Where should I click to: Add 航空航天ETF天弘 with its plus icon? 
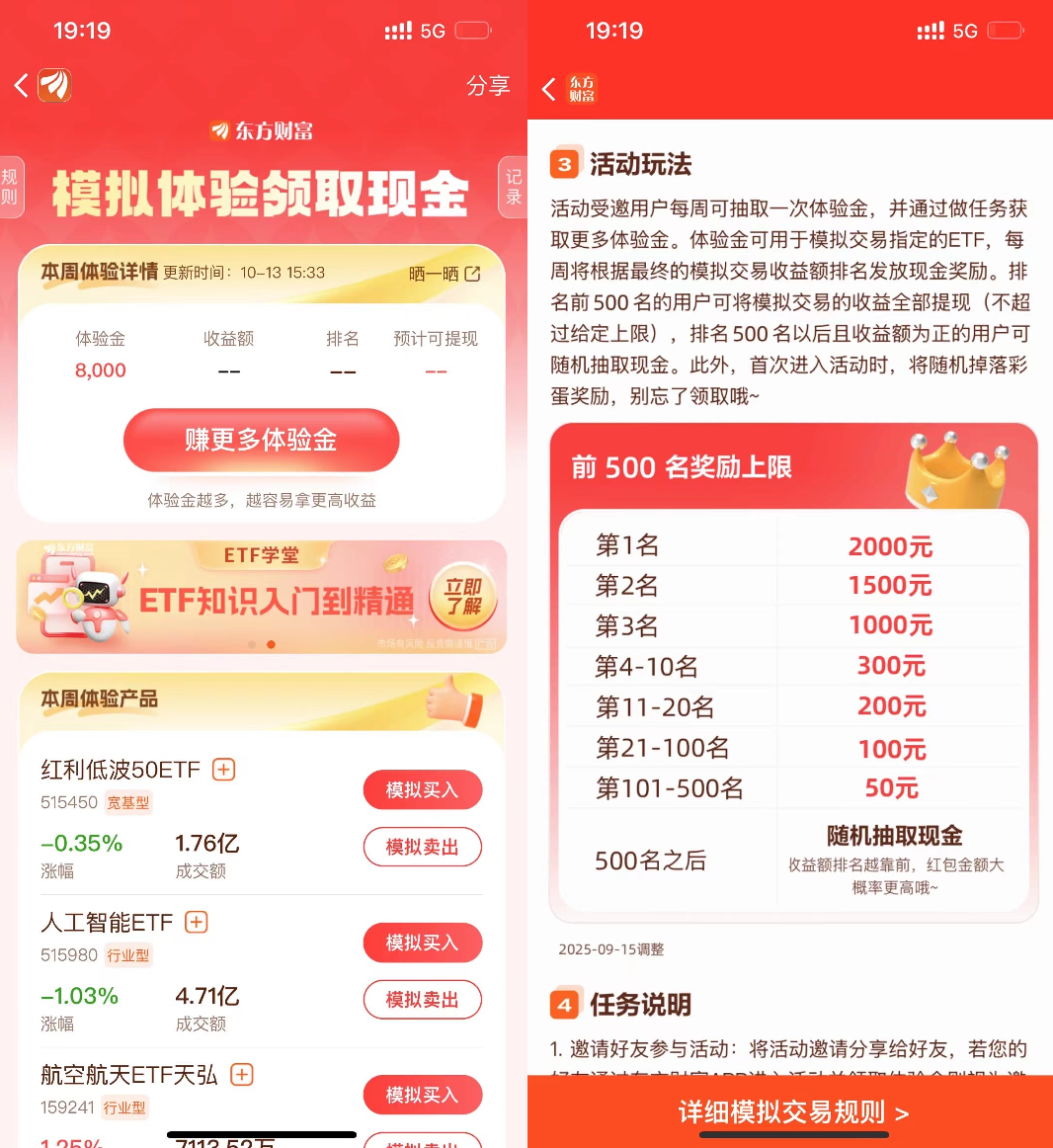pyautogui.click(x=242, y=1075)
